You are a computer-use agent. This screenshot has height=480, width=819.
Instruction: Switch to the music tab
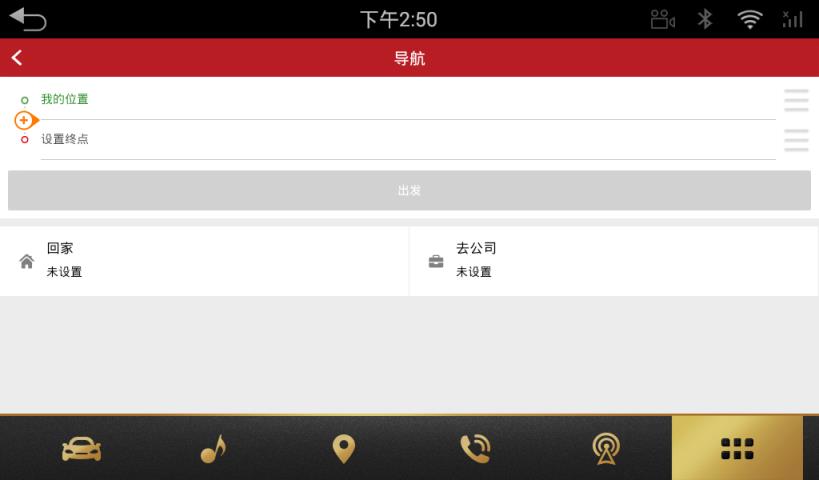pyautogui.click(x=213, y=450)
